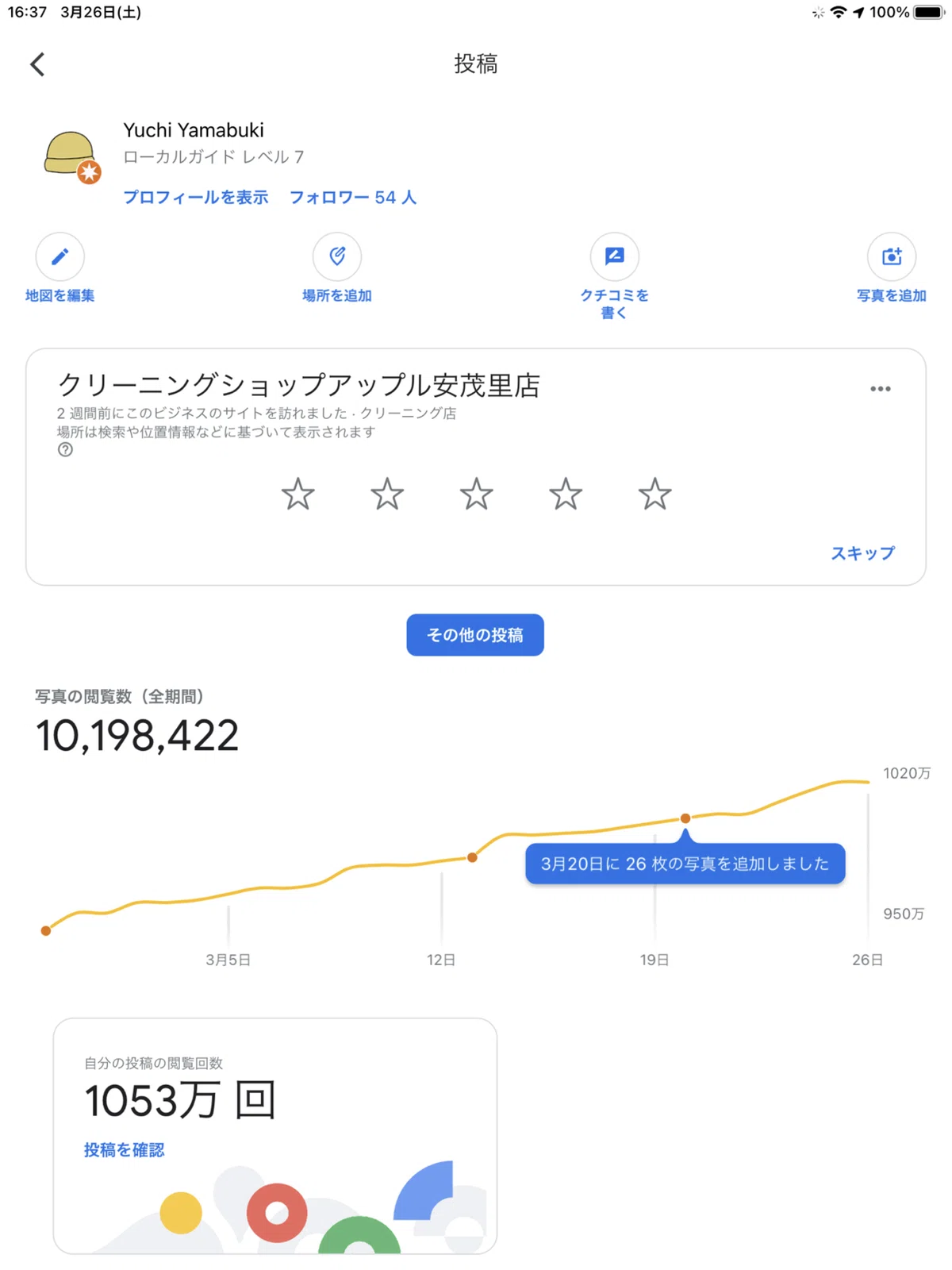Screen dimensions: 952x1270
Task: Select the graph point near 12日
Action: [x=473, y=857]
